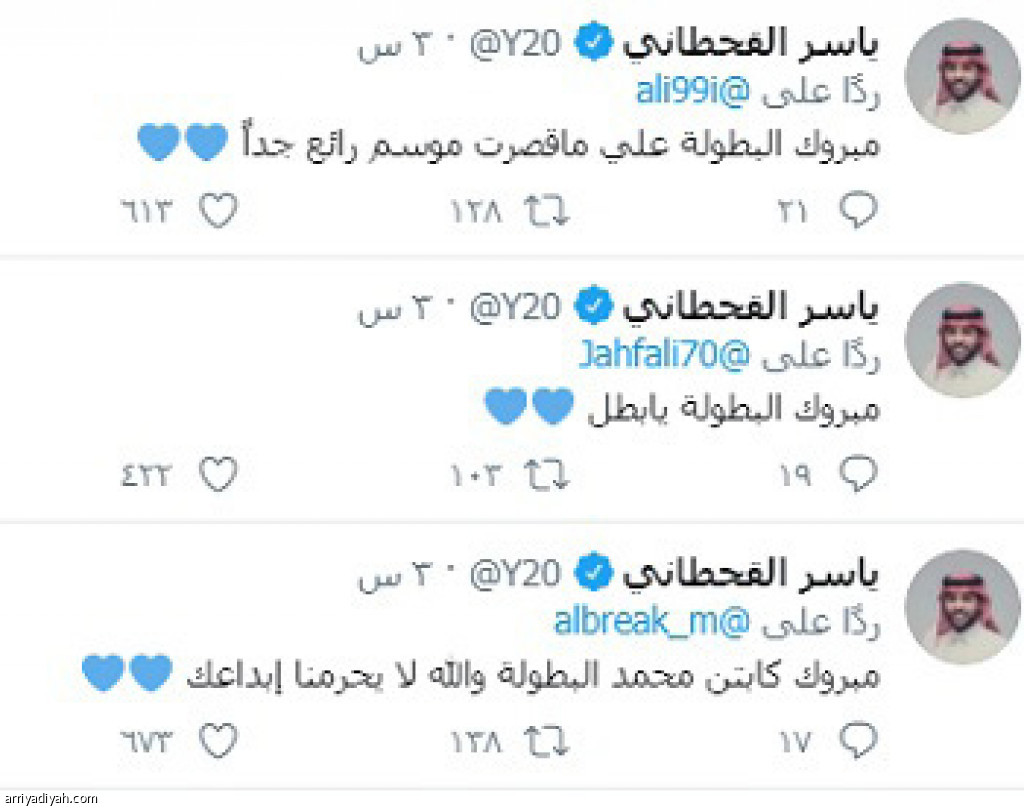Like the reply to @Jahfali70
Image resolution: width=1024 pixels, height=808 pixels.
[x=218, y=476]
